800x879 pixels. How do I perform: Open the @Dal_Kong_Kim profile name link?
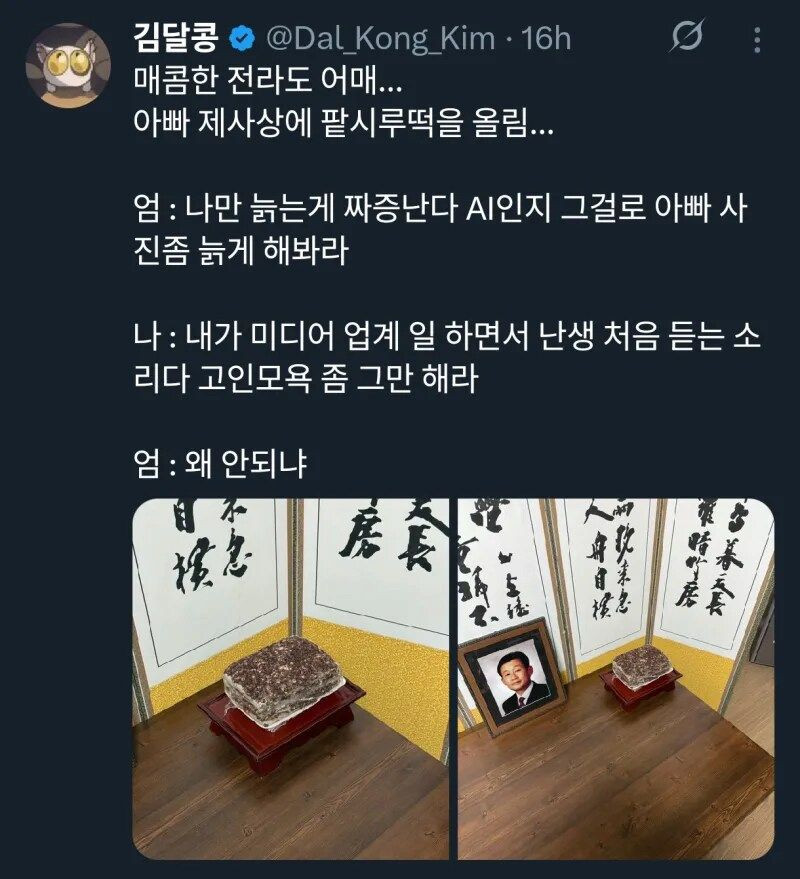(x=378, y=39)
